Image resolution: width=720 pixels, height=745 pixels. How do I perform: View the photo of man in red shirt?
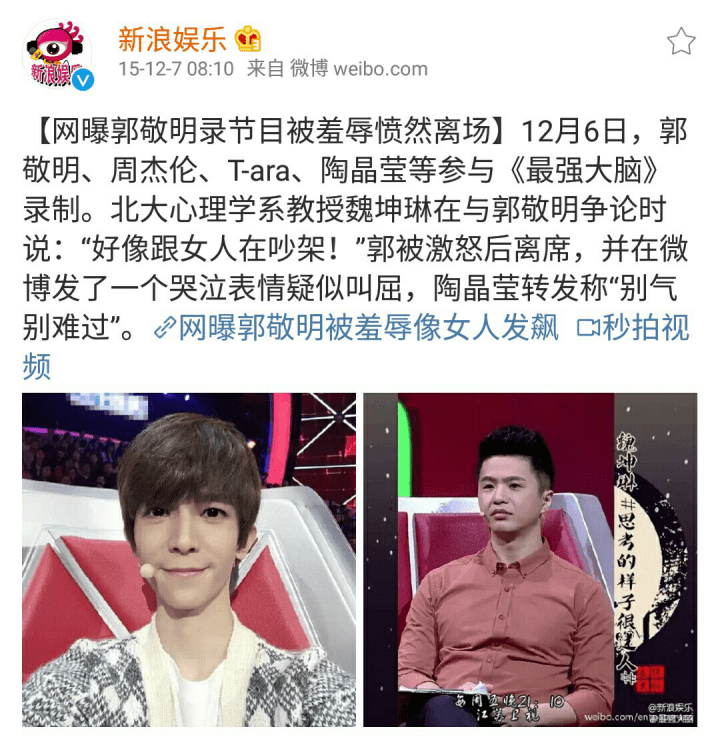pyautogui.click(x=530, y=559)
